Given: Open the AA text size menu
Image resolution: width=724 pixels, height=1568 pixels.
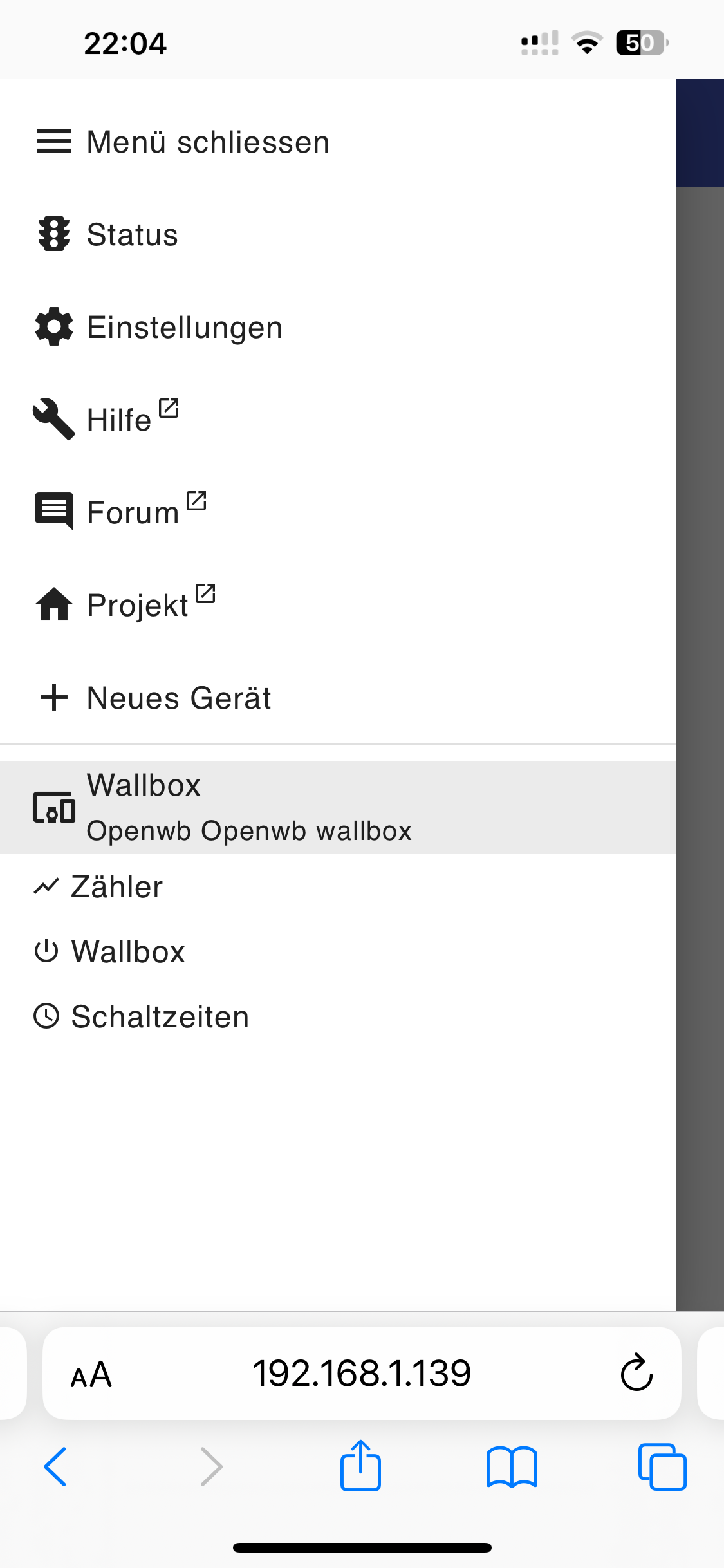Looking at the screenshot, I should coord(91,1374).
